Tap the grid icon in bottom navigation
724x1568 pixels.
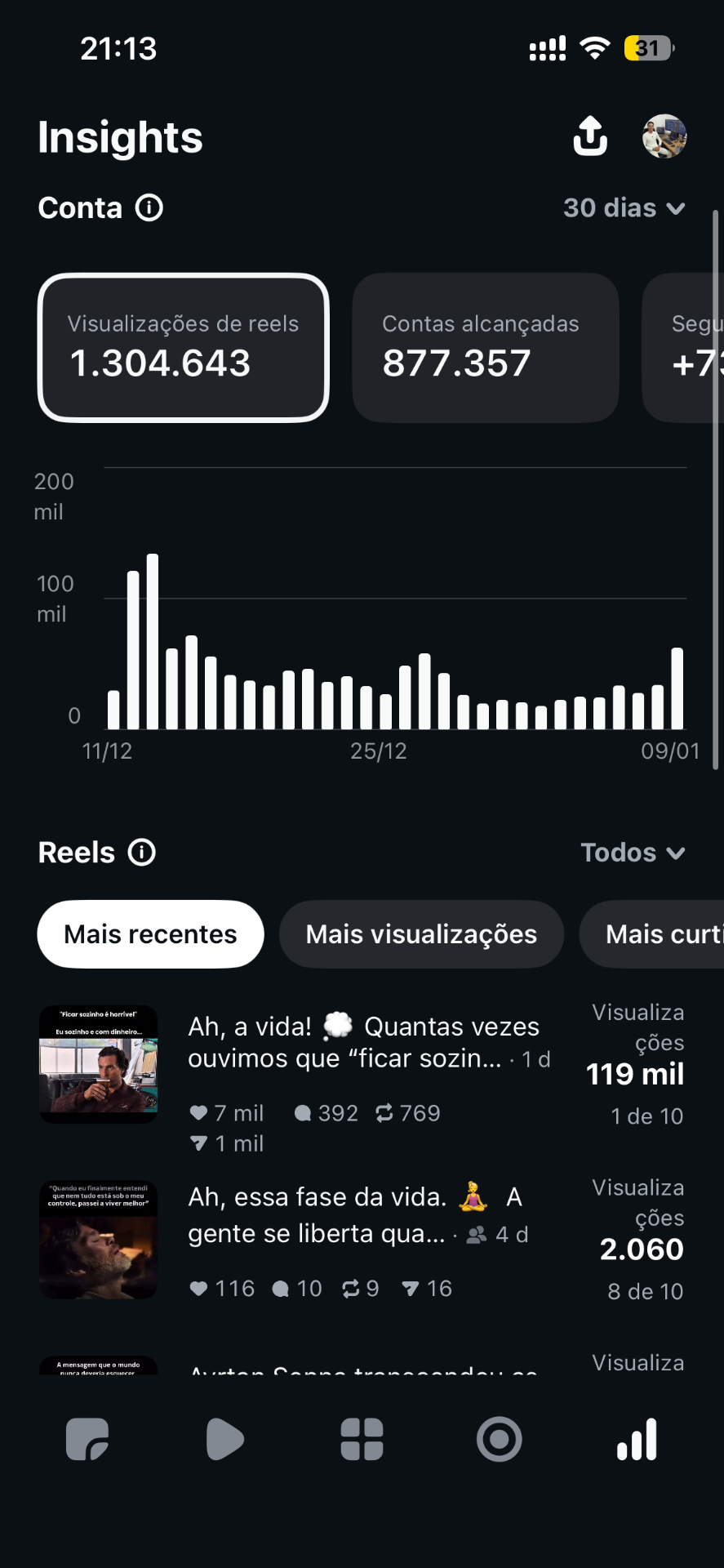point(362,1440)
